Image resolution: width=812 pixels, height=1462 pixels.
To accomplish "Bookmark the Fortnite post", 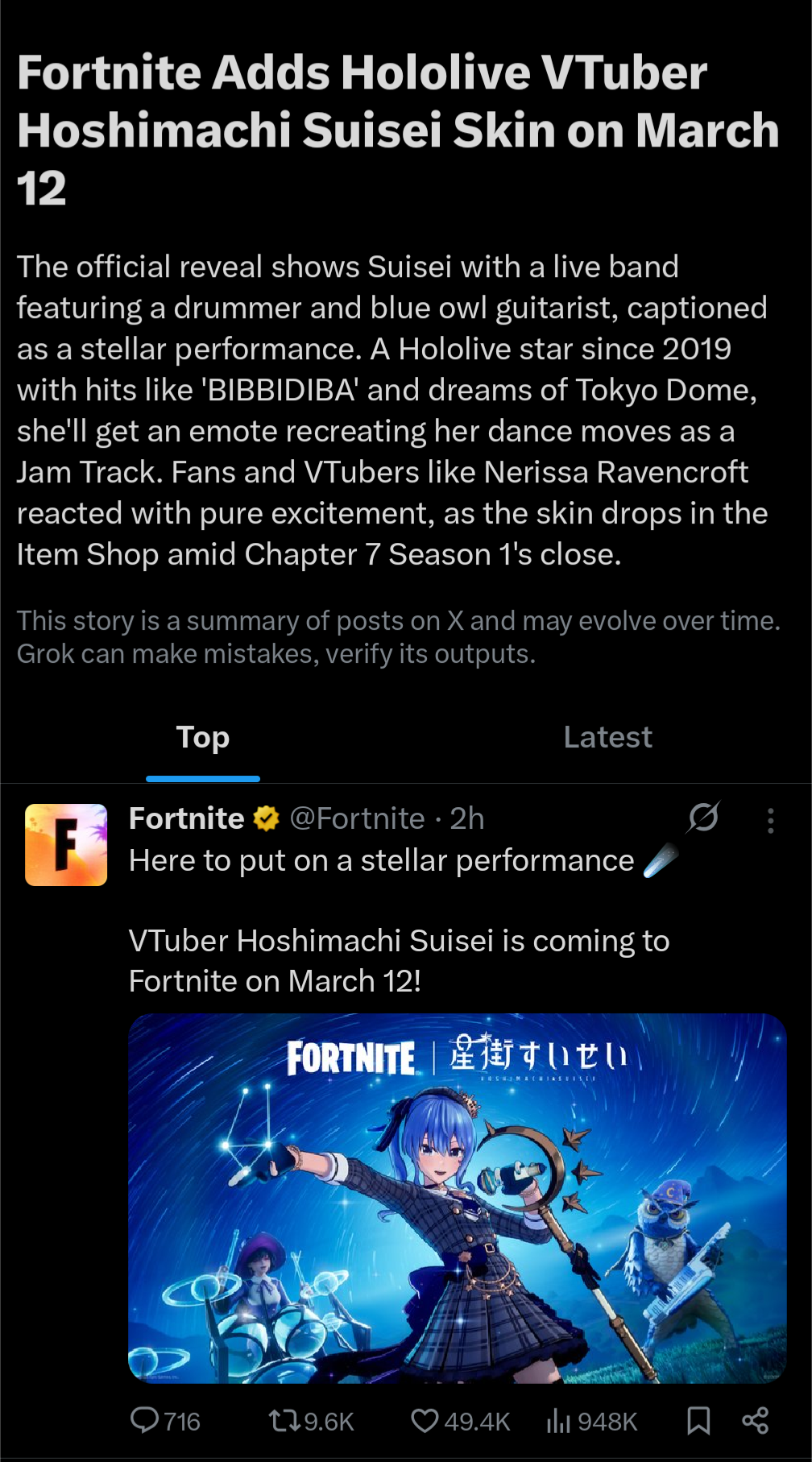I will click(x=698, y=1422).
